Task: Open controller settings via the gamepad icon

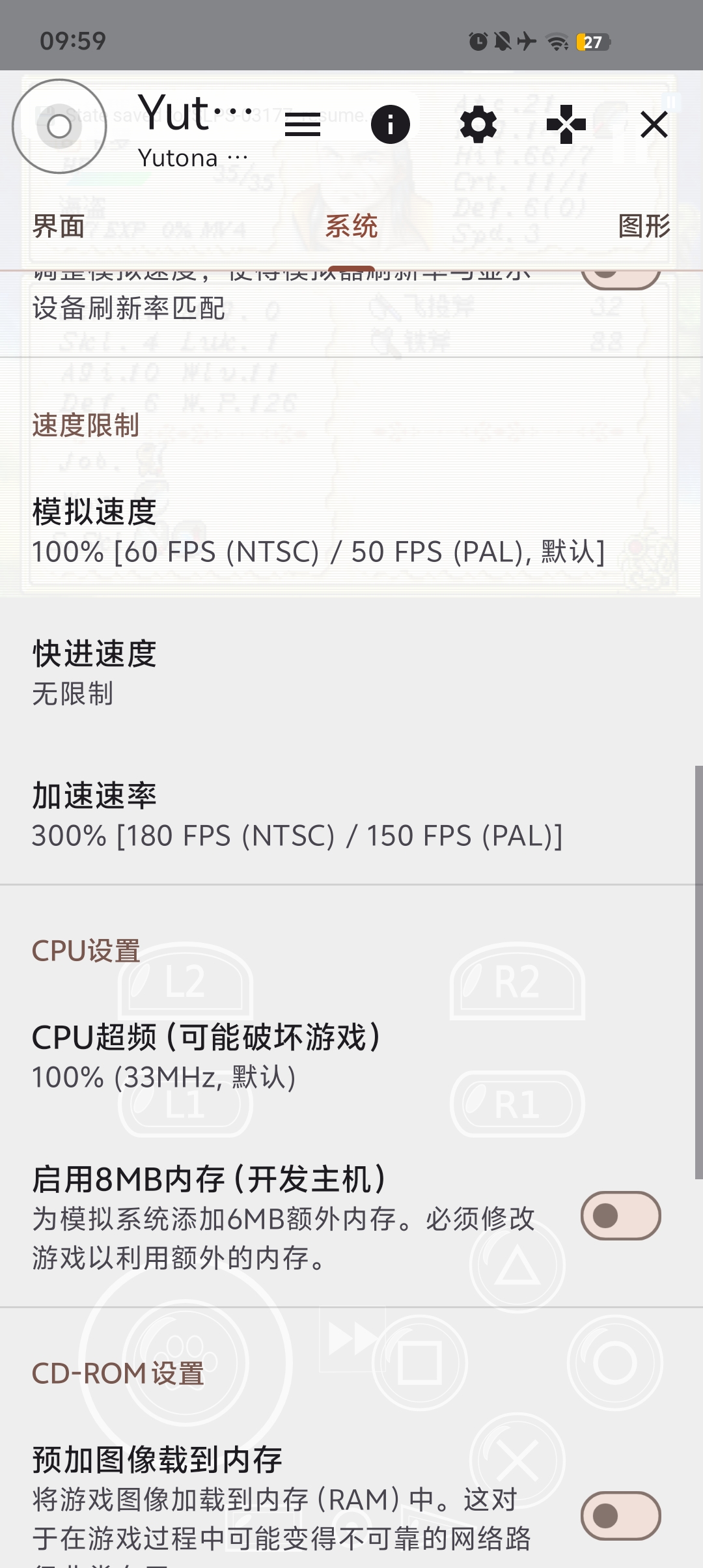Action: [x=566, y=125]
